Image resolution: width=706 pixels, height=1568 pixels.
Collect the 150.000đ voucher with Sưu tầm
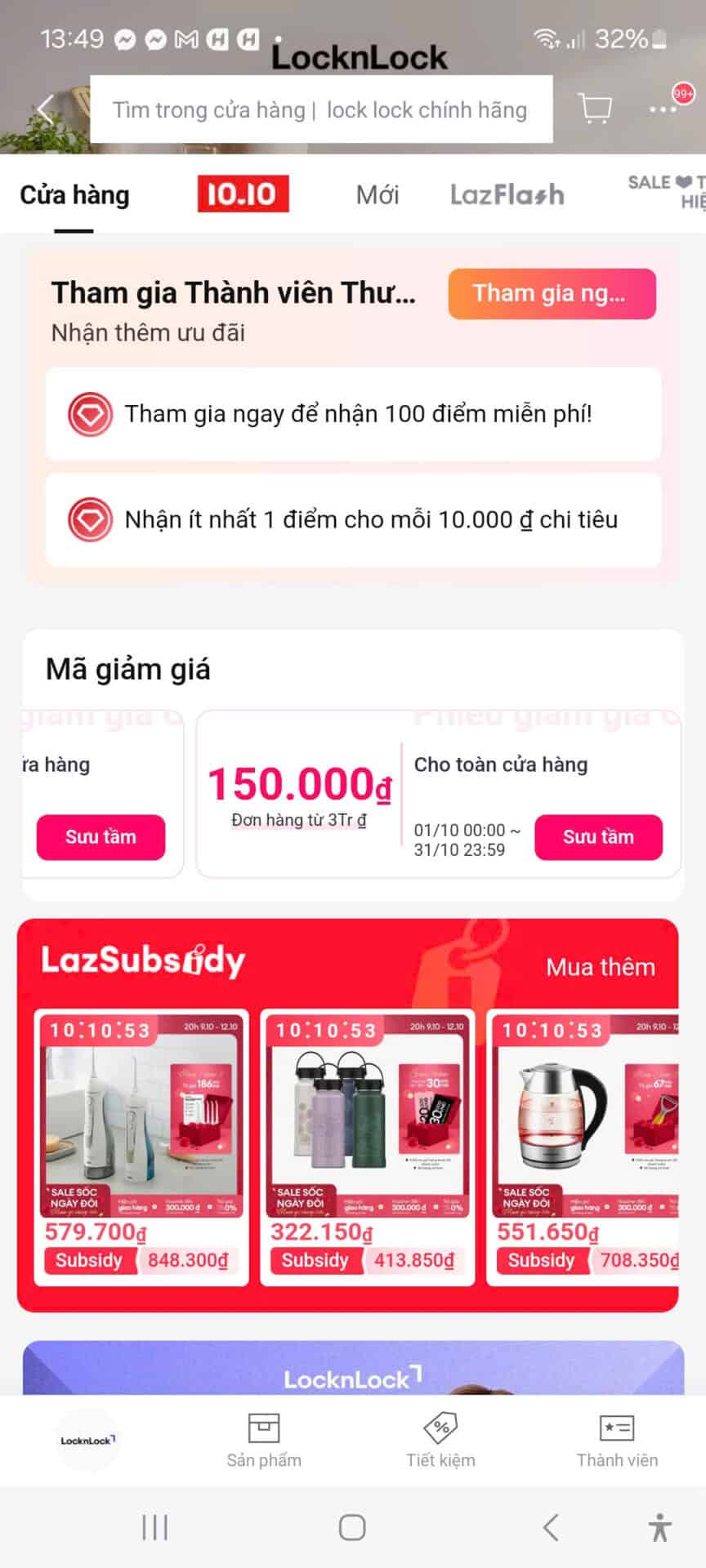[x=598, y=837]
